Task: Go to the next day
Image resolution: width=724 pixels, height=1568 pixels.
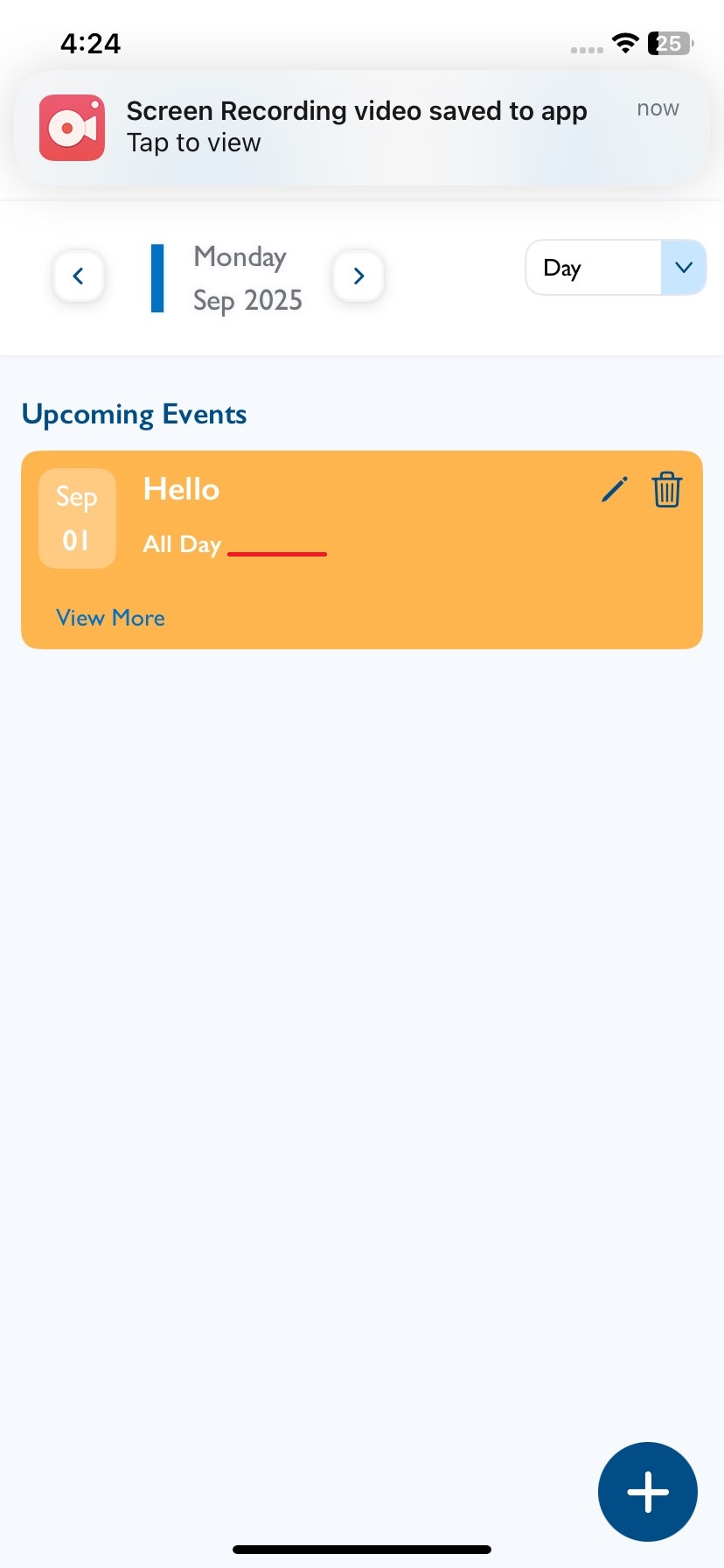Action: pyautogui.click(x=359, y=276)
